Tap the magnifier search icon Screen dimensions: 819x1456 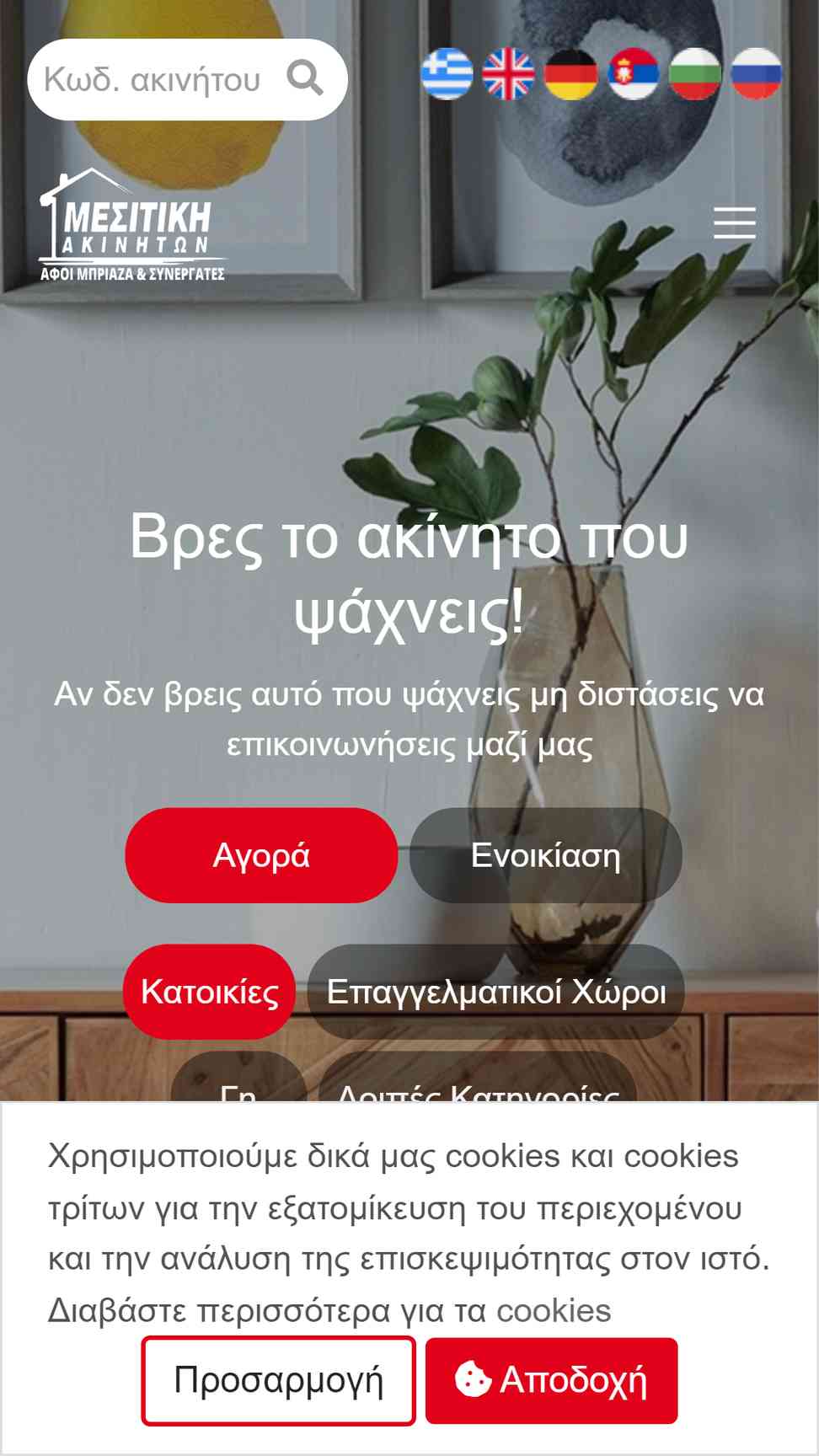[x=305, y=79]
